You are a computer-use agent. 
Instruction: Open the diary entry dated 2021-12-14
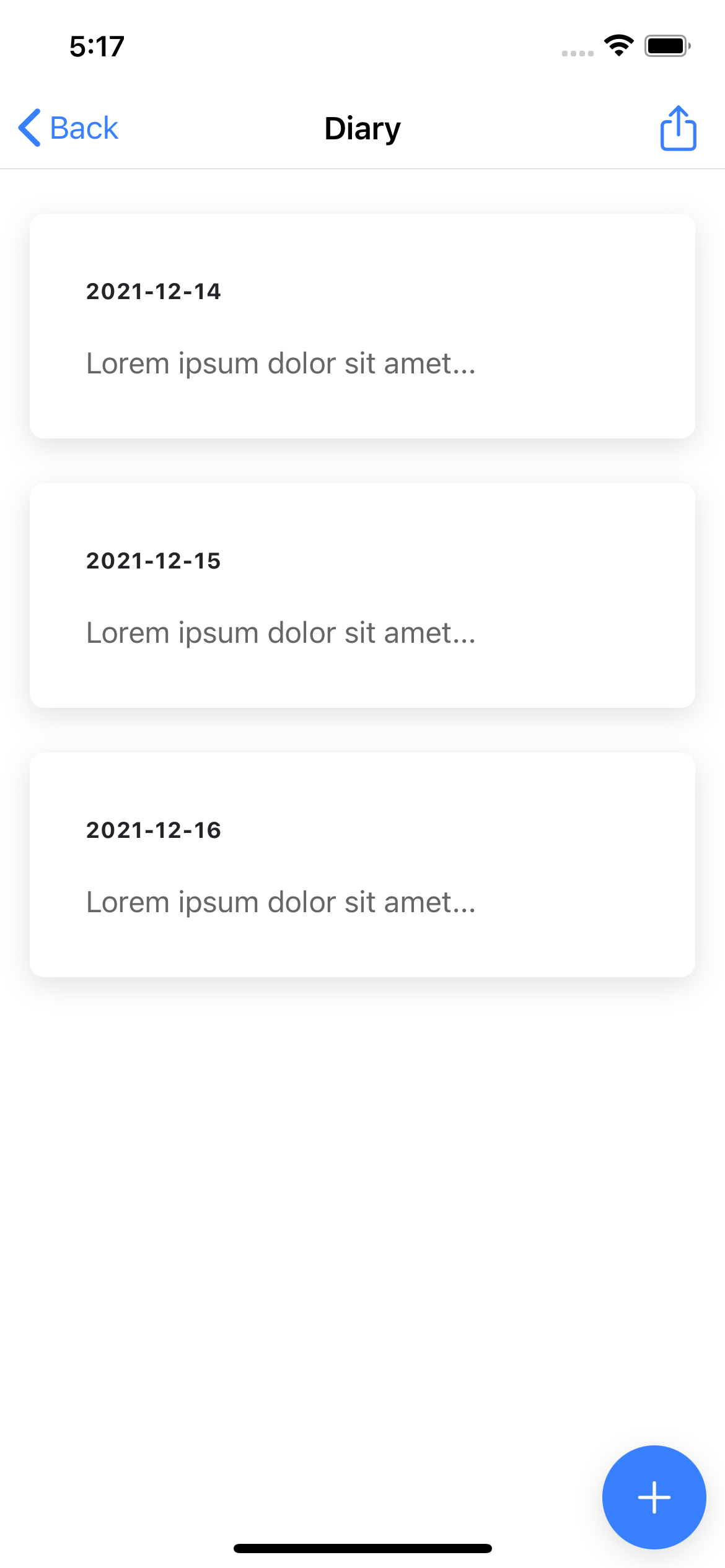coord(362,325)
